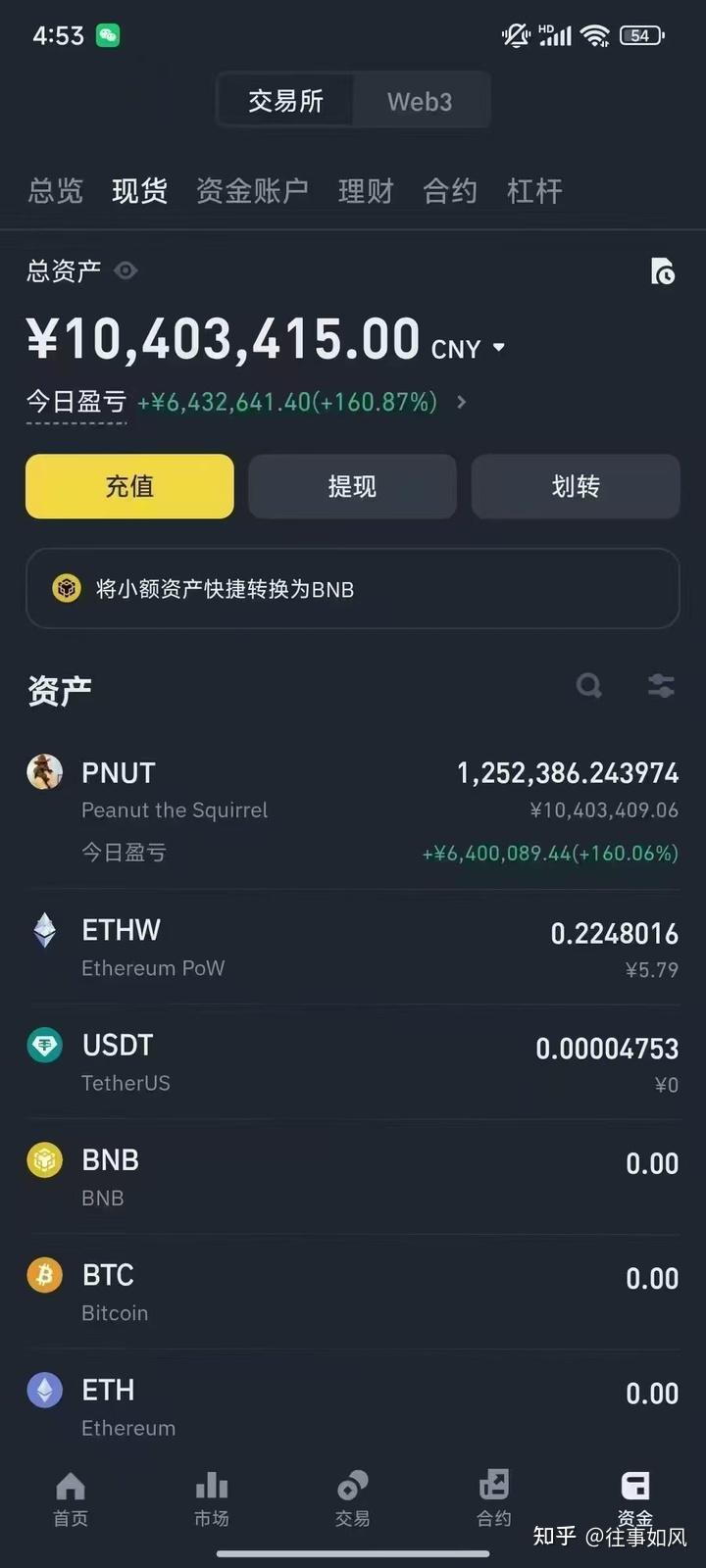
Task: Switch to the Web3 tab
Action: (420, 101)
